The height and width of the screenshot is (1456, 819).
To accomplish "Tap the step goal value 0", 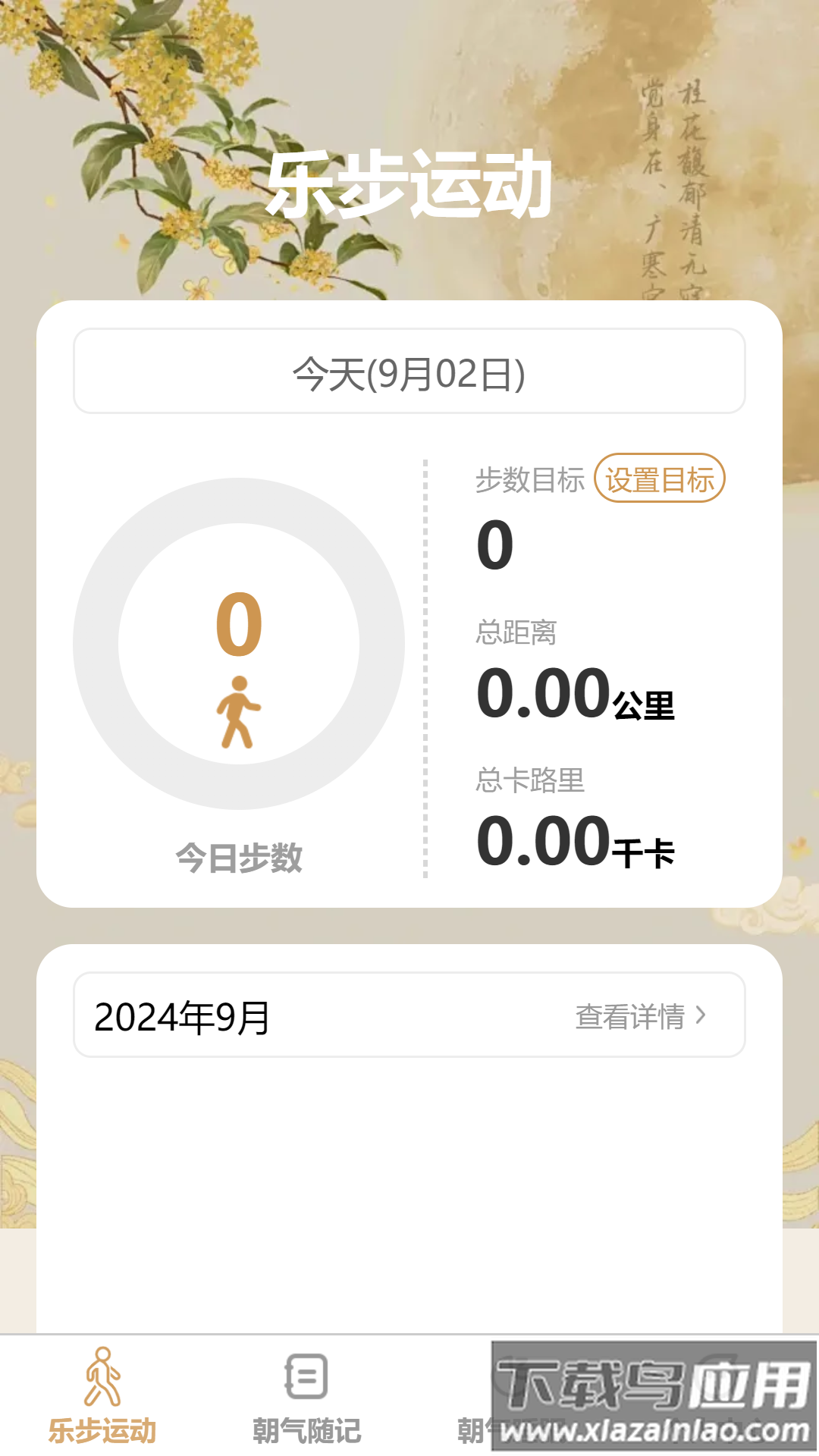I will (498, 544).
